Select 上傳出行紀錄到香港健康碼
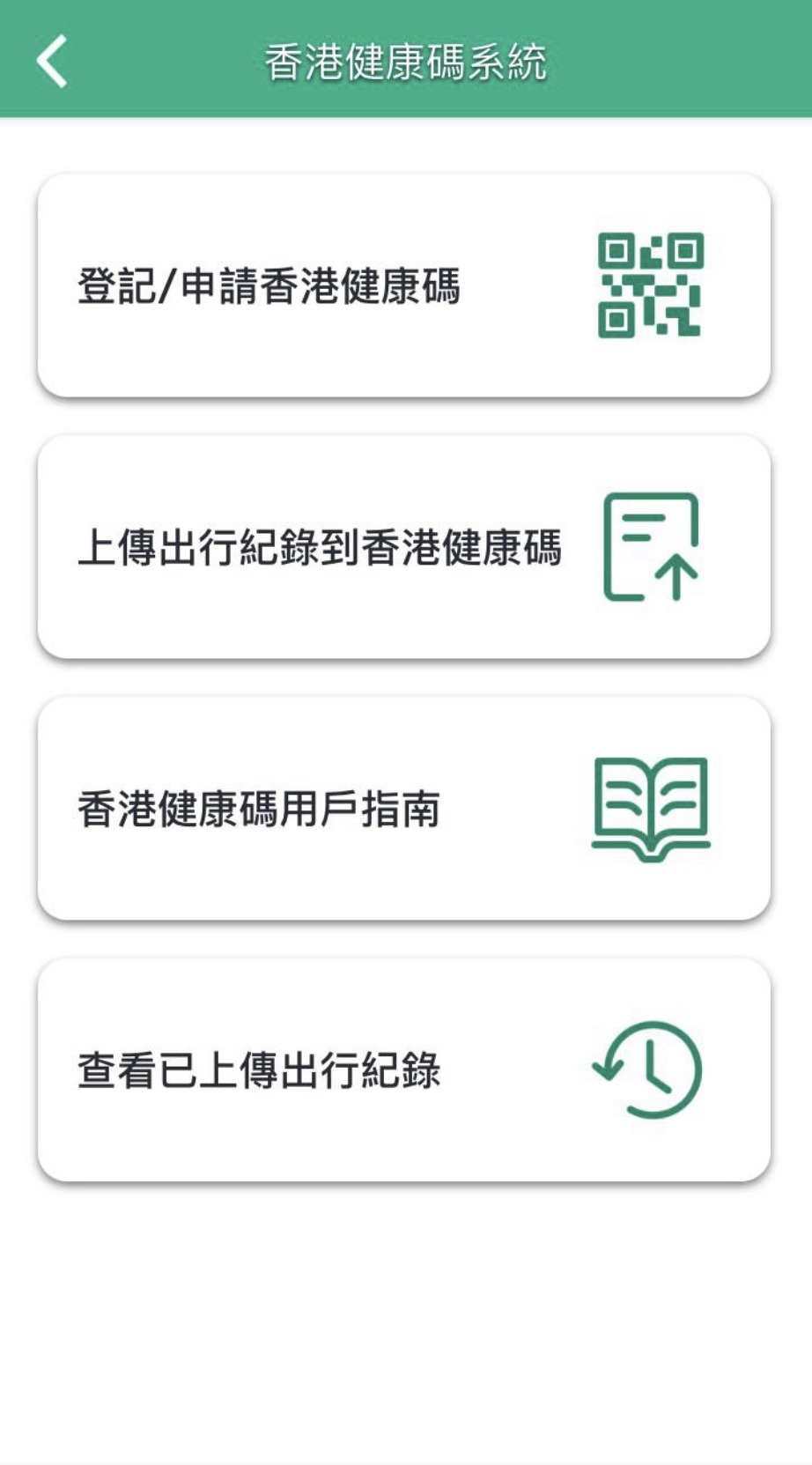This screenshot has height=1465, width=812. tap(404, 546)
